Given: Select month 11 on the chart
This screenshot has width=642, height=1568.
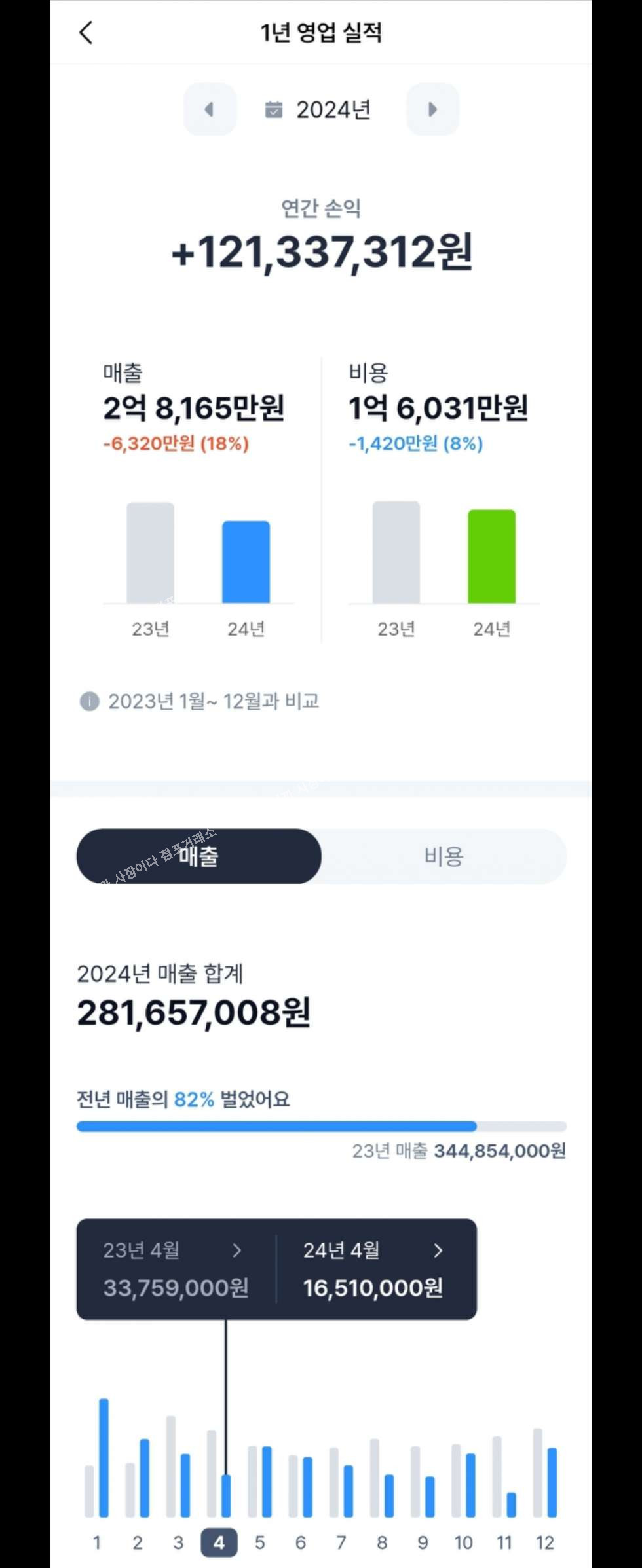Looking at the screenshot, I should tap(504, 1542).
